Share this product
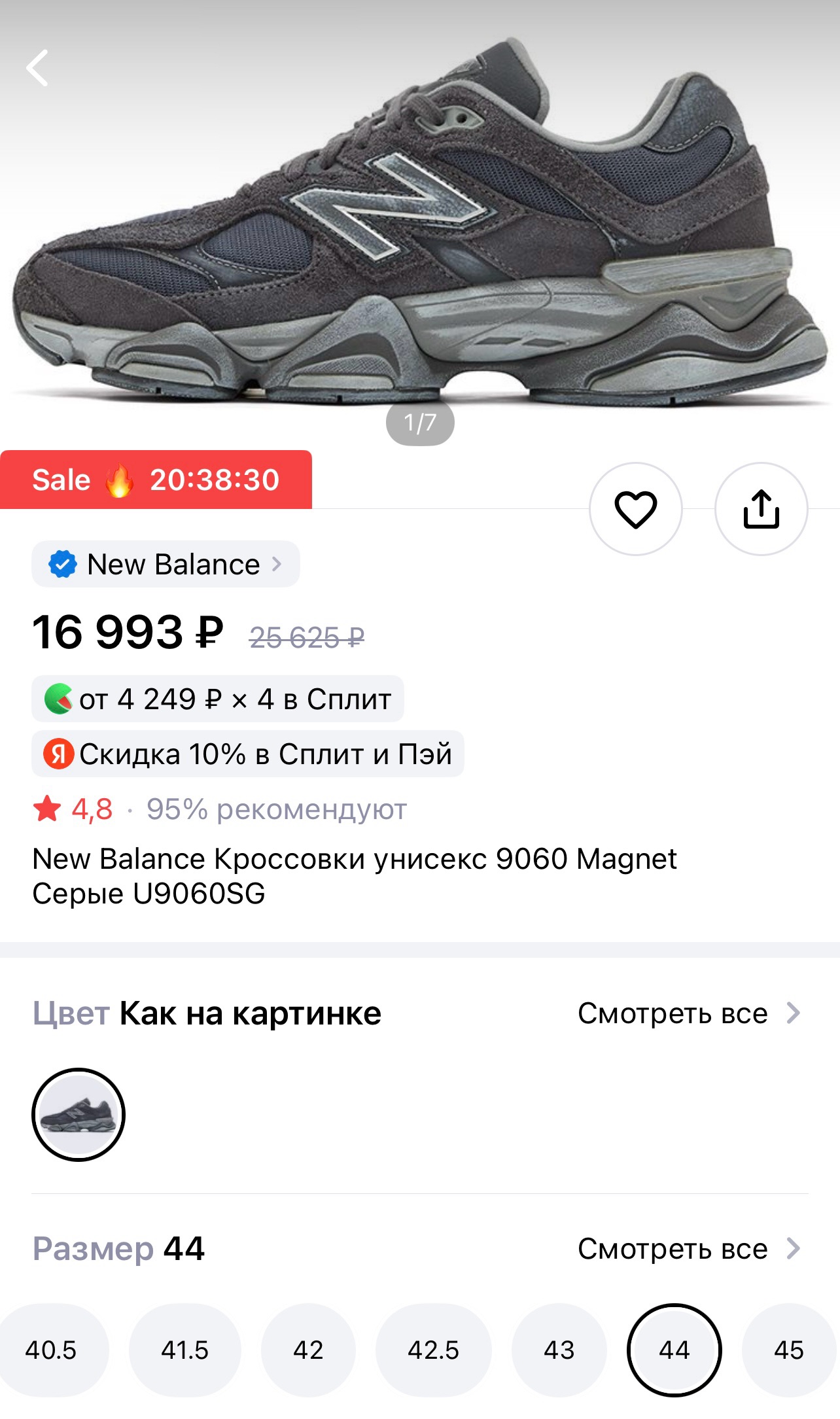The image size is (840, 1419). click(761, 509)
